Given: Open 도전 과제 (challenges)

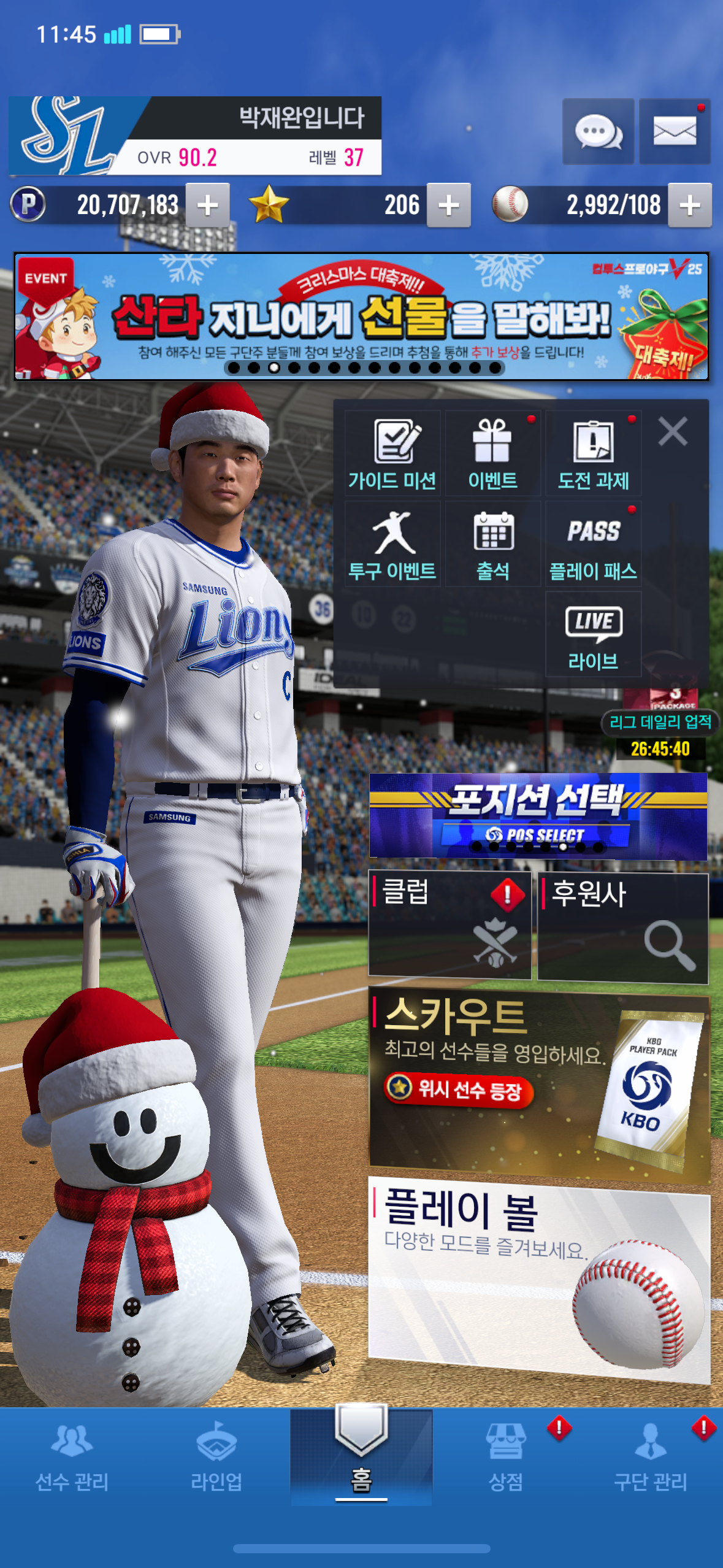Looking at the screenshot, I should coord(593,454).
